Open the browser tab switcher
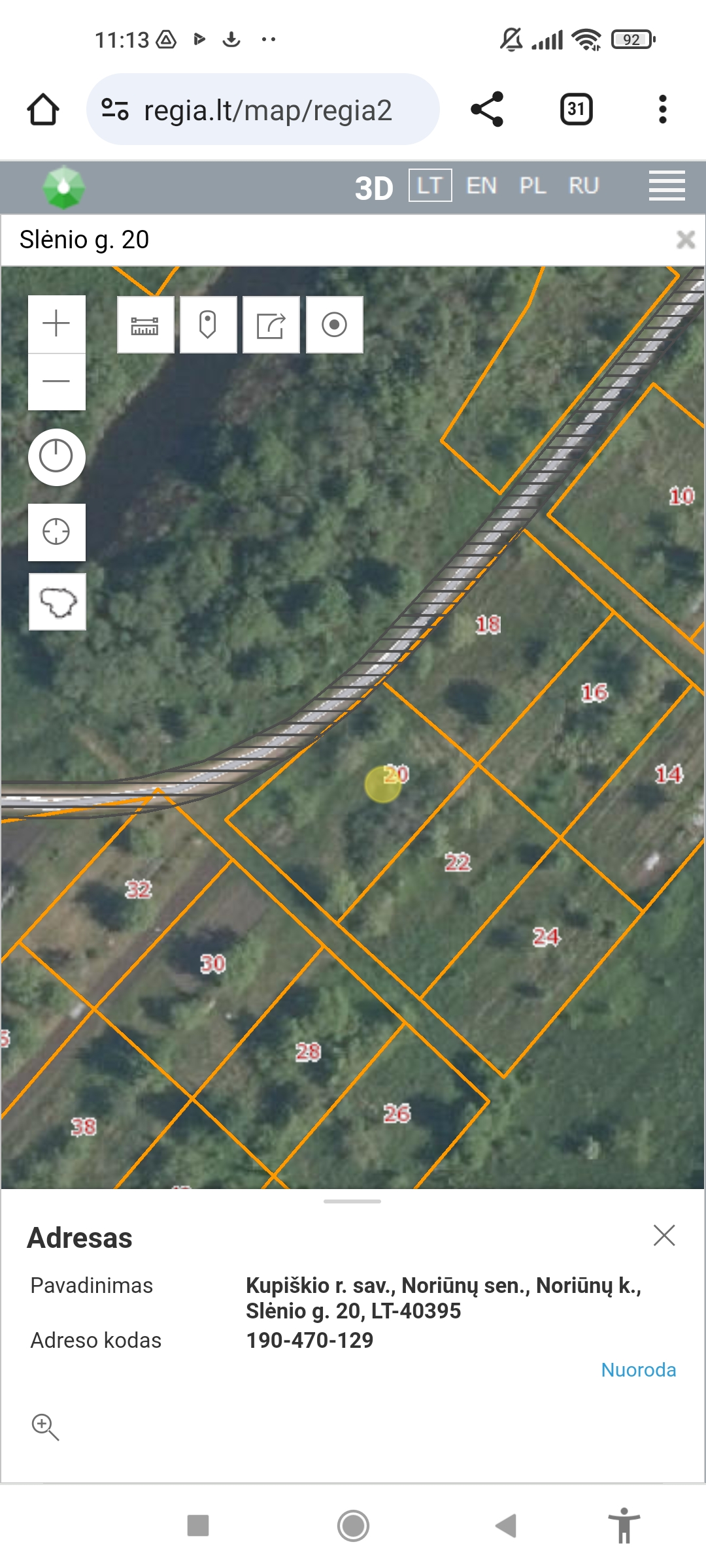 [576, 109]
